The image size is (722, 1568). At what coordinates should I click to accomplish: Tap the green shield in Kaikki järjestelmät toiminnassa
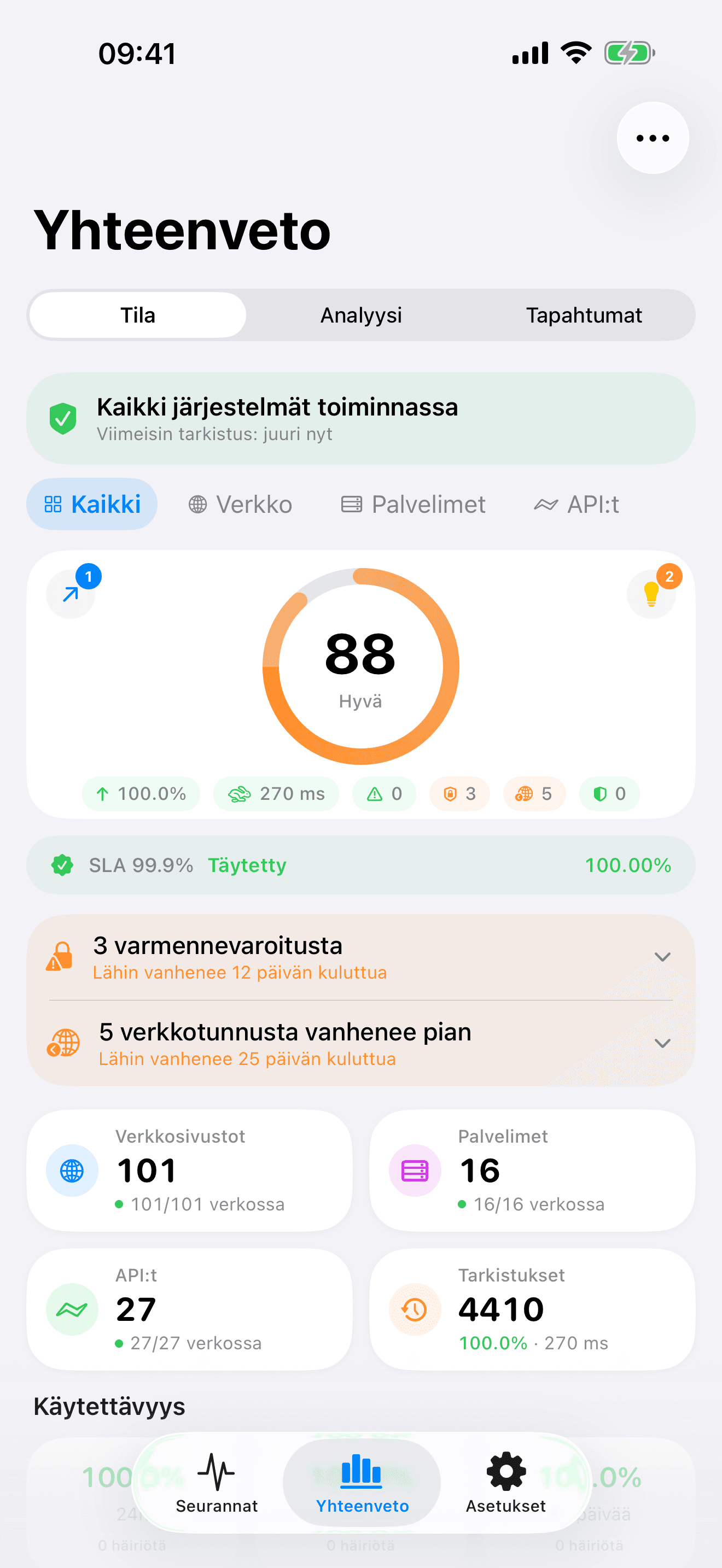coord(63,418)
